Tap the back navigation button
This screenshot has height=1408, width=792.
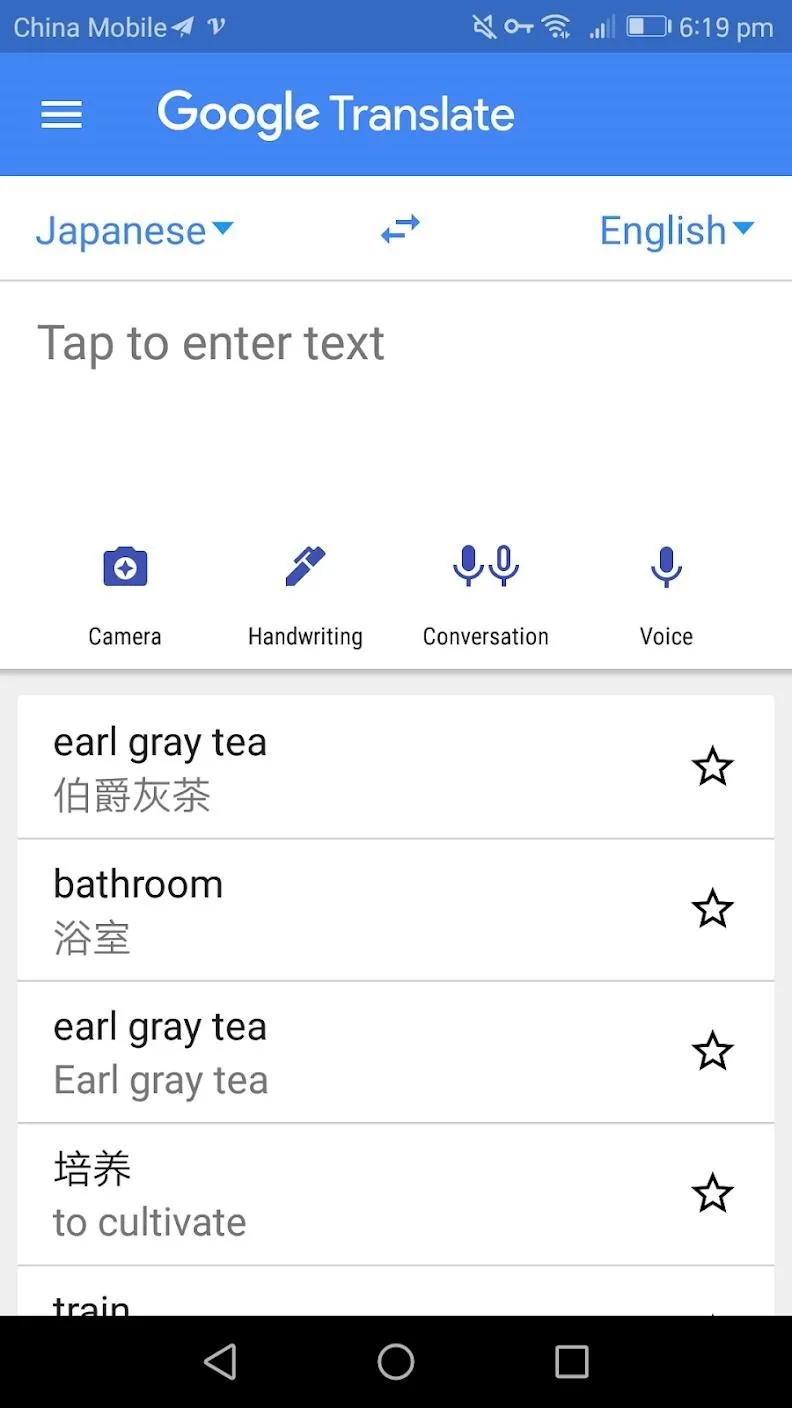tap(220, 1361)
